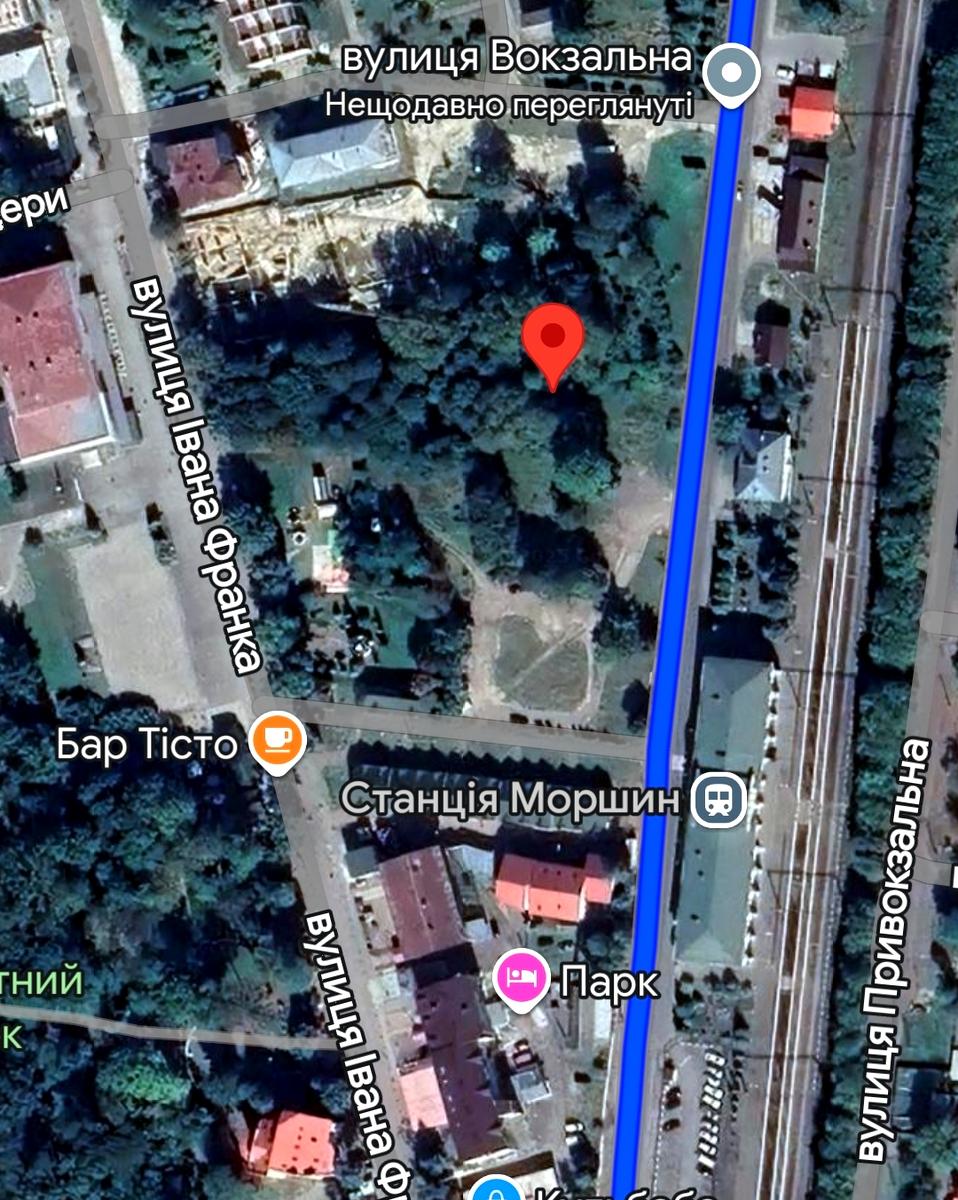Viewport: 958px width, 1200px height.
Task: Open the Парк hotel marker
Action: [521, 978]
